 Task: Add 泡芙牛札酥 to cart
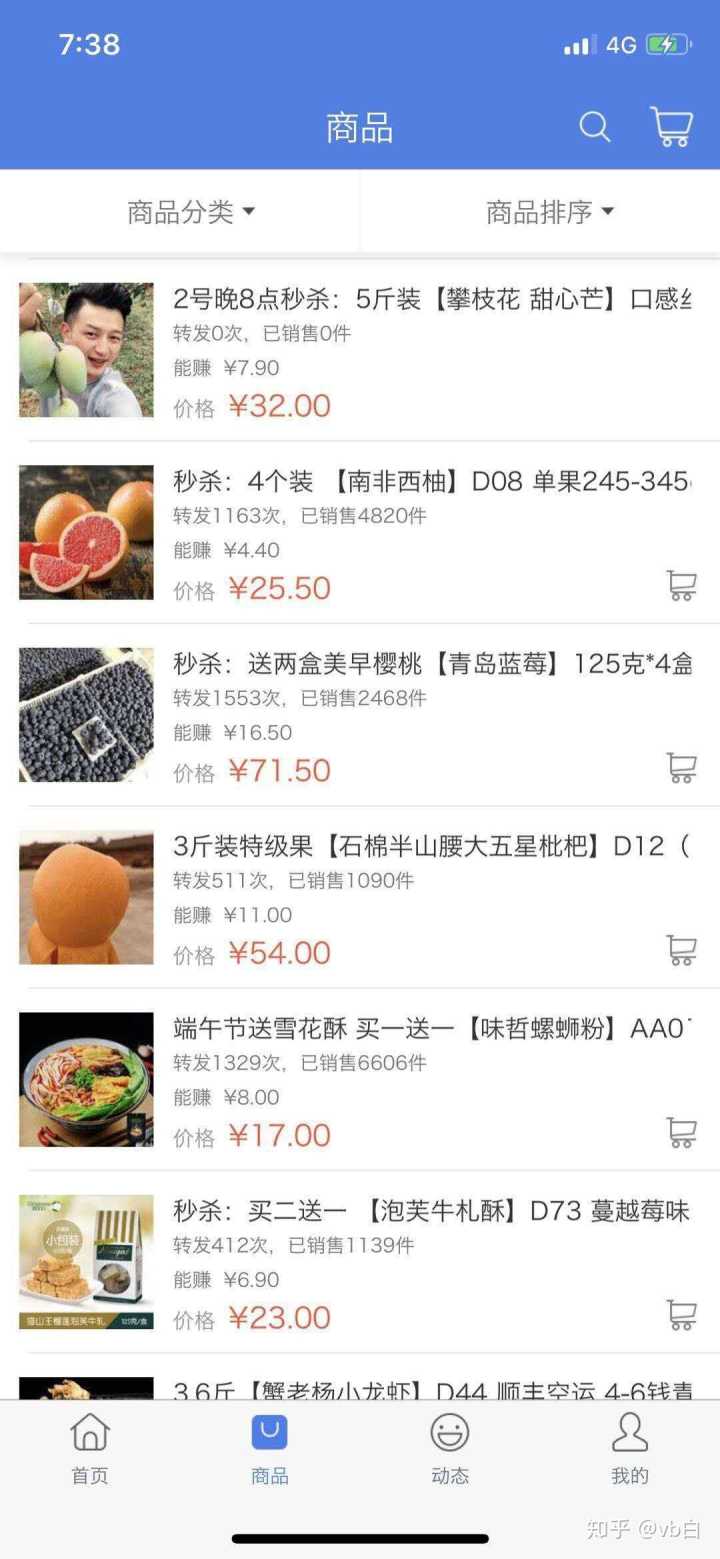point(681,1314)
